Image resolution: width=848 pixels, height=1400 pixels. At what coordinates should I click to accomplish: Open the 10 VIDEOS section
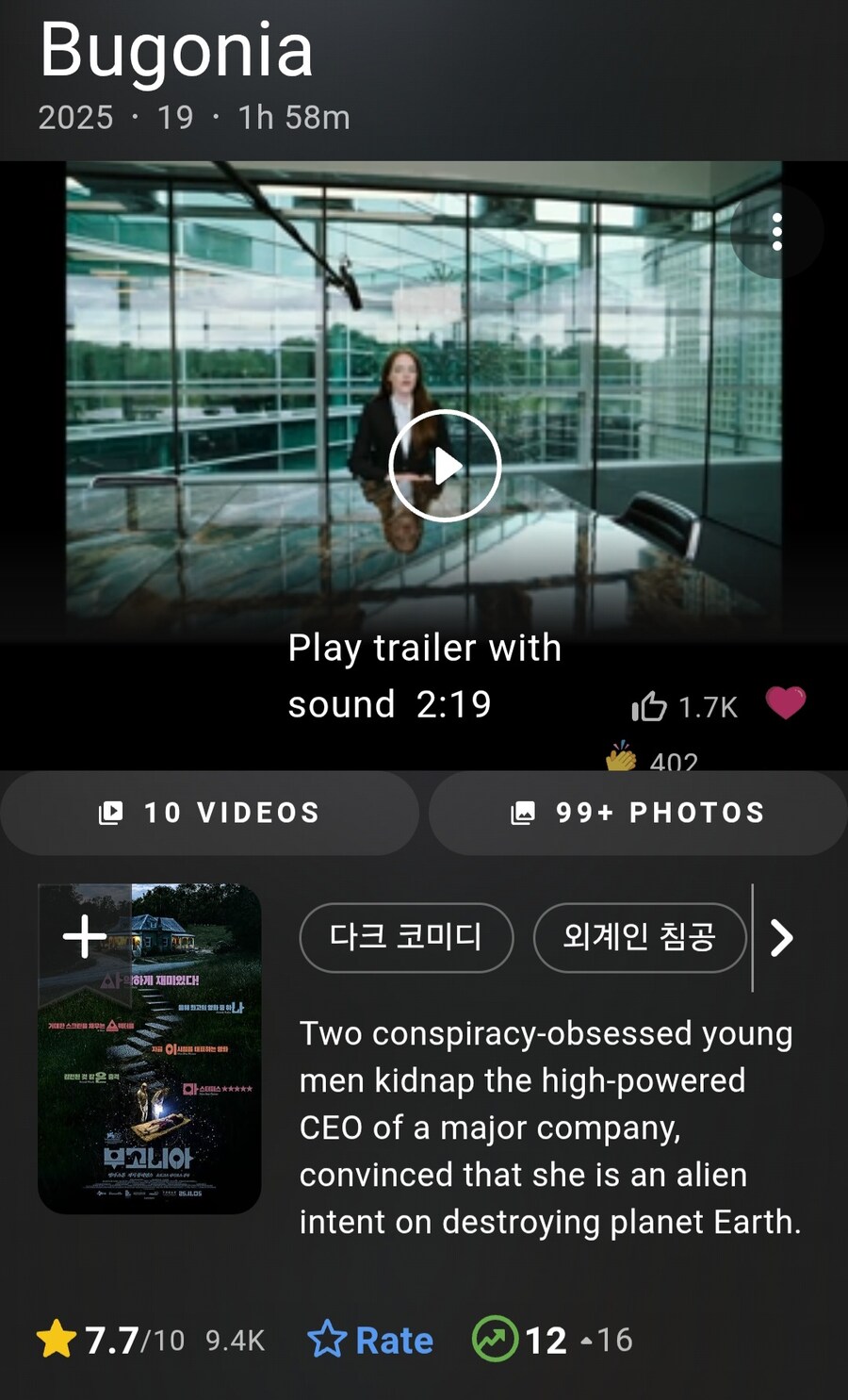pyautogui.click(x=209, y=813)
